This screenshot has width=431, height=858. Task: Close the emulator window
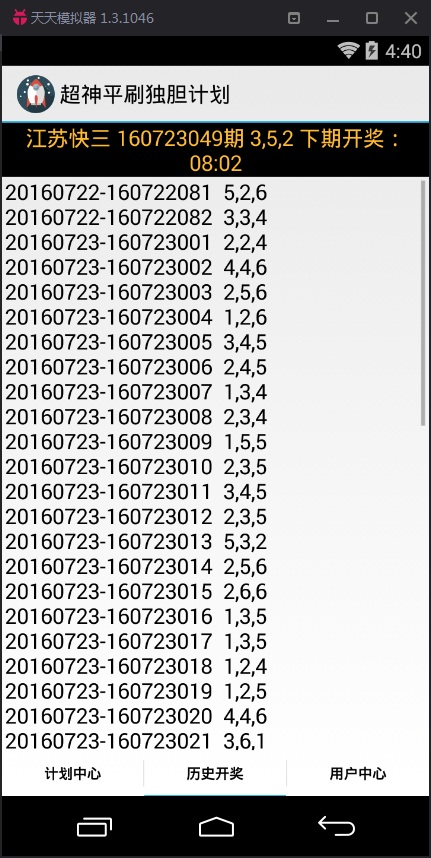[x=411, y=18]
